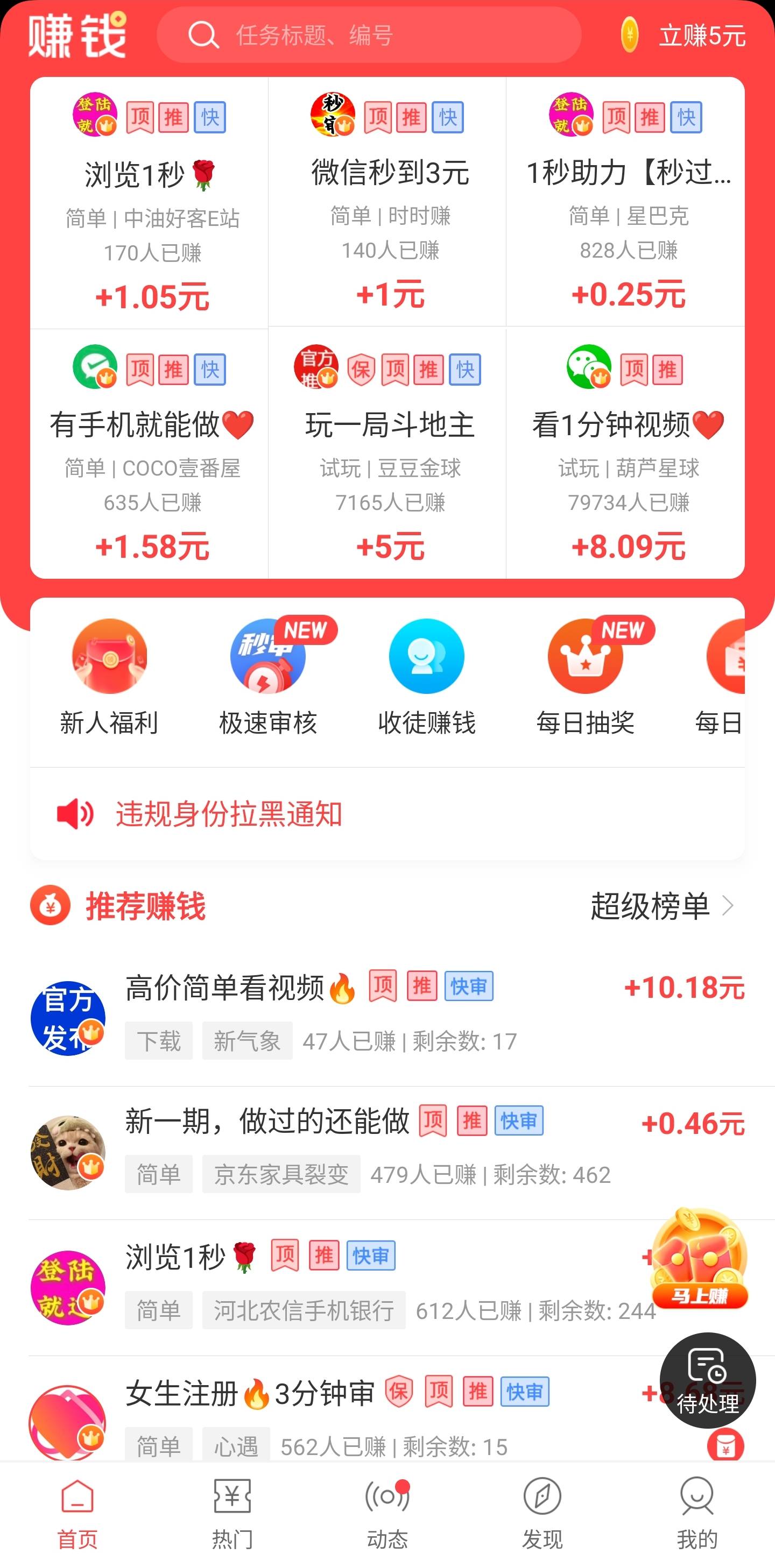Tap the 马上赚 red envelope floating button
This screenshot has width=775, height=1568.
pos(700,1258)
